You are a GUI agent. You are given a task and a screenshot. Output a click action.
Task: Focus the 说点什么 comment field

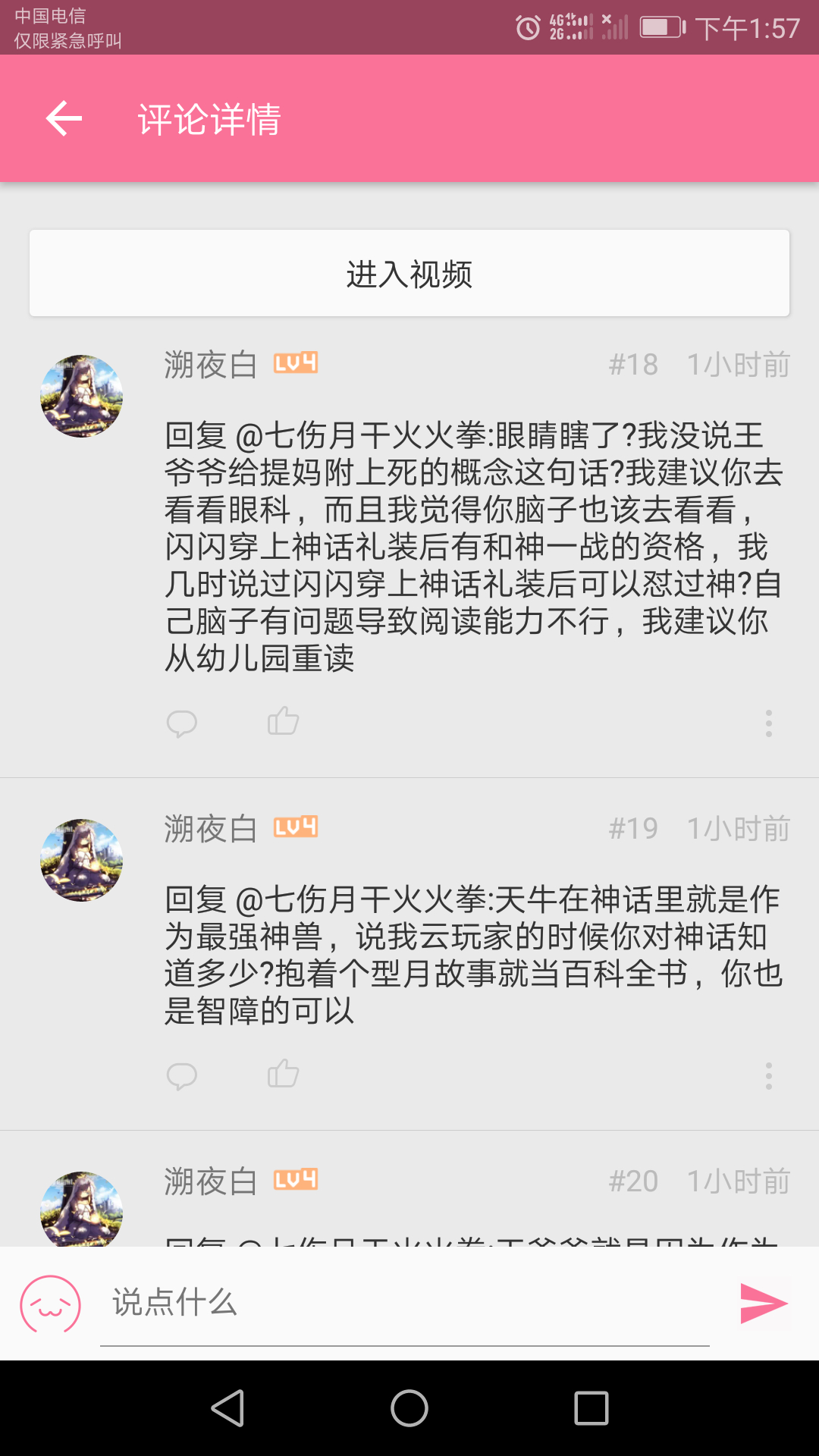pos(405,1303)
